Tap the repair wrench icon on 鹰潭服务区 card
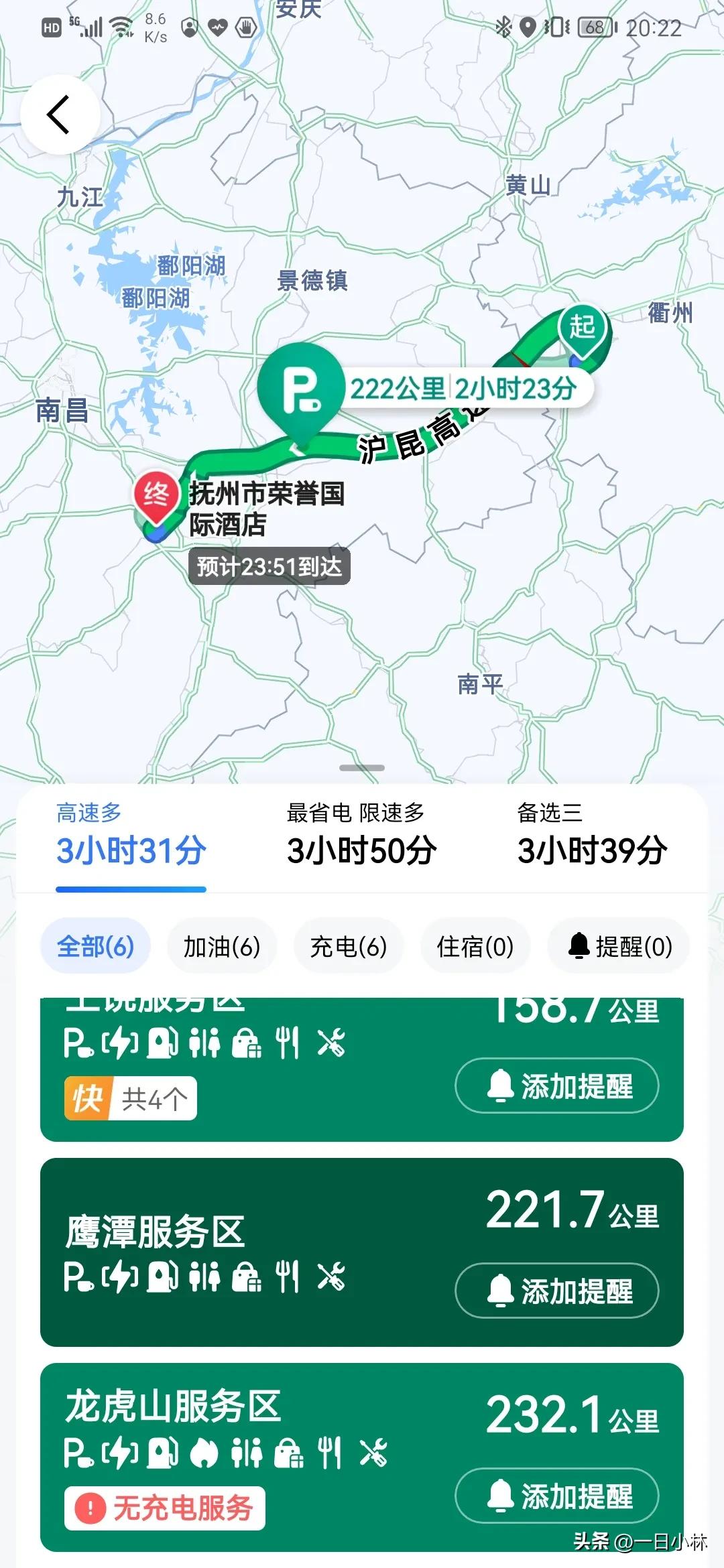This screenshot has height=1568, width=724. tap(333, 1277)
